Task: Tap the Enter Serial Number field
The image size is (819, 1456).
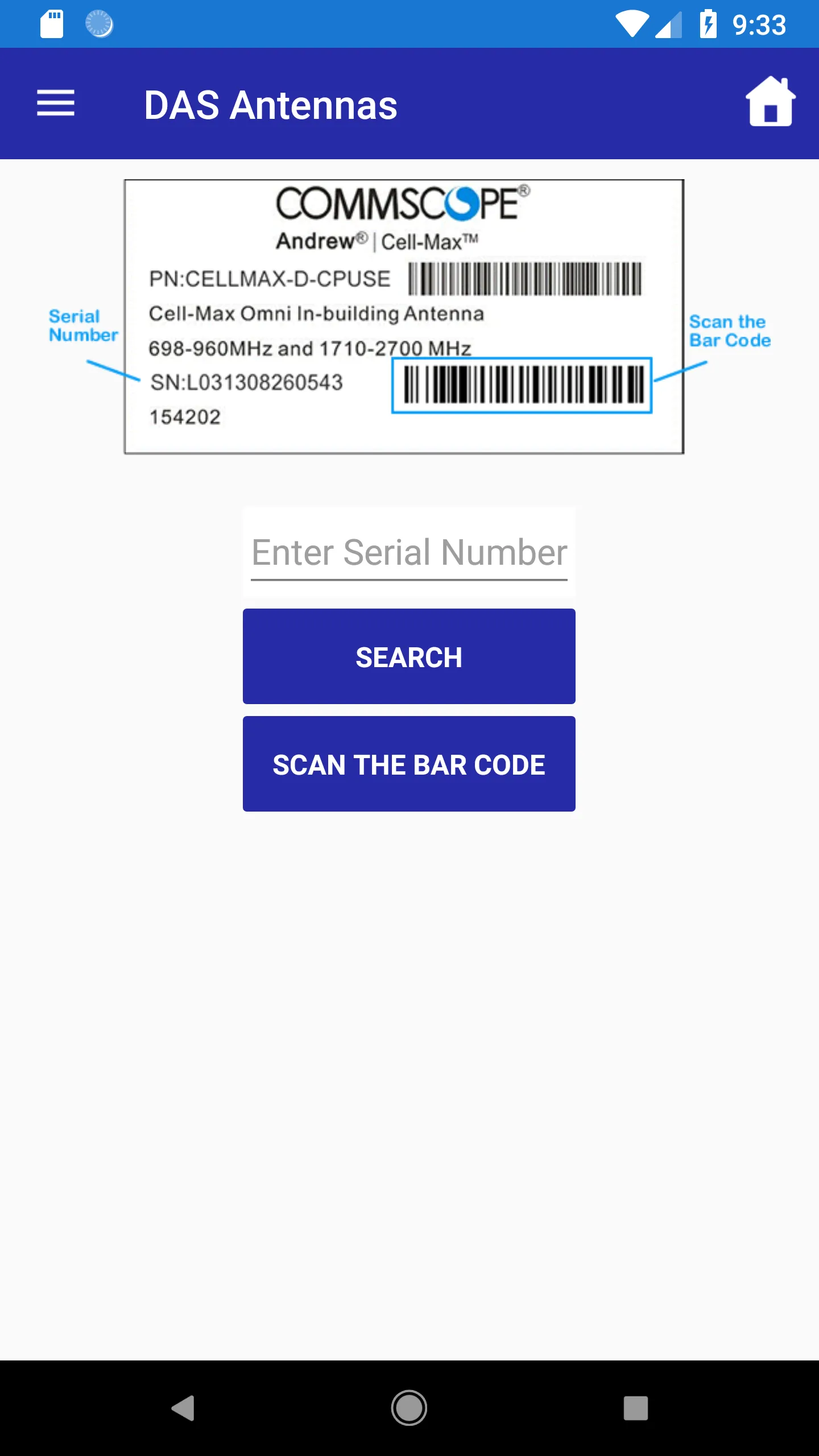Action: click(x=409, y=551)
